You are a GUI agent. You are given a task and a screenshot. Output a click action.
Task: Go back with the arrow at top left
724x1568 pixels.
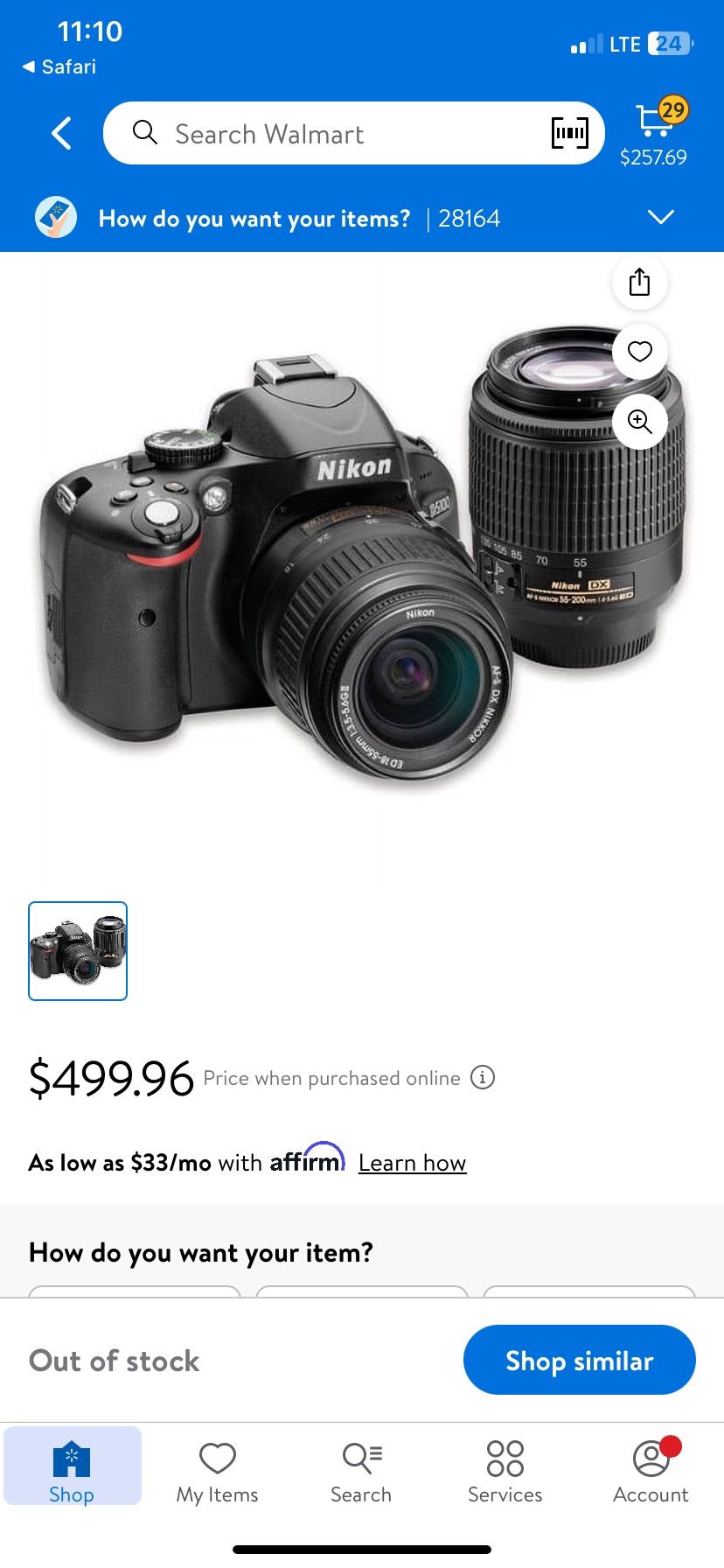tap(59, 132)
